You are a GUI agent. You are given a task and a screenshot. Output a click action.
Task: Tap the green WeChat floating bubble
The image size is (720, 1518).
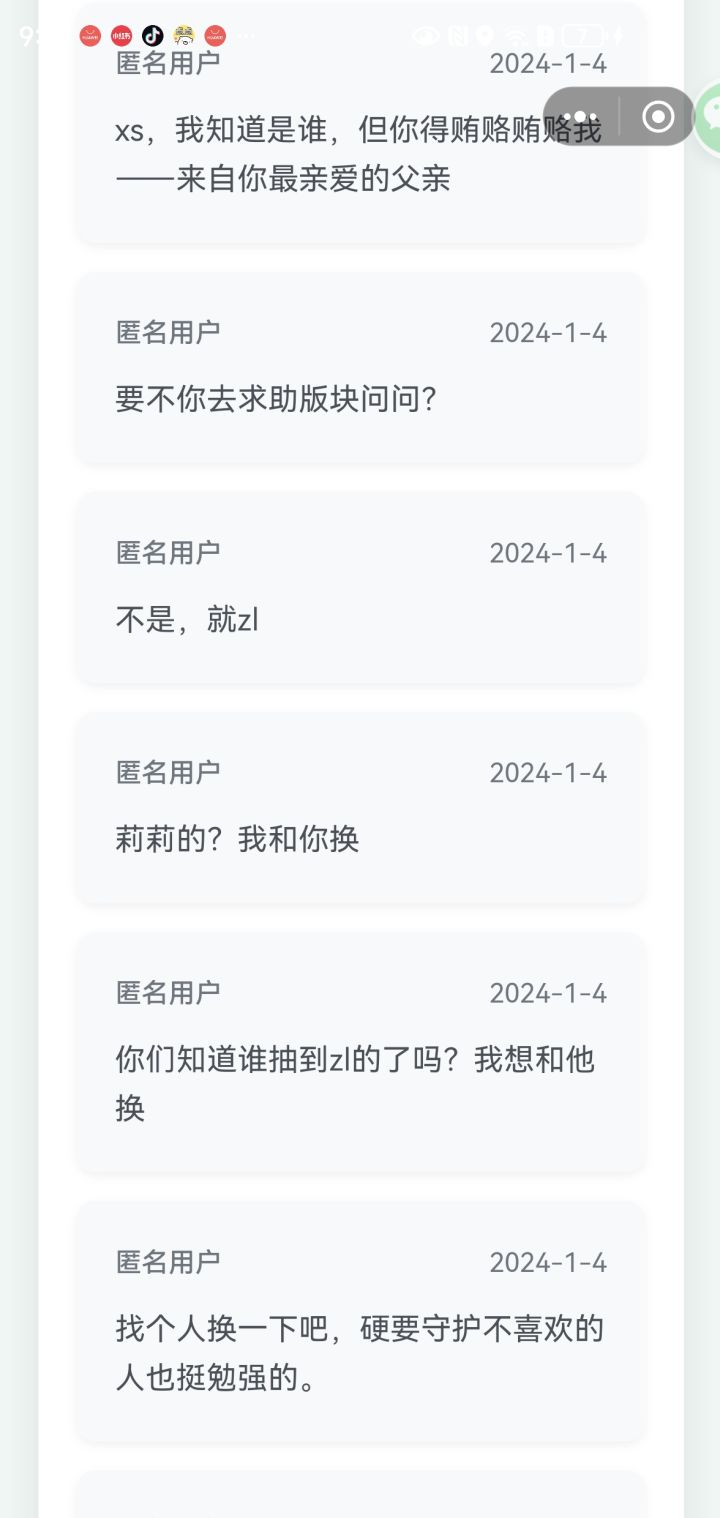tap(709, 117)
